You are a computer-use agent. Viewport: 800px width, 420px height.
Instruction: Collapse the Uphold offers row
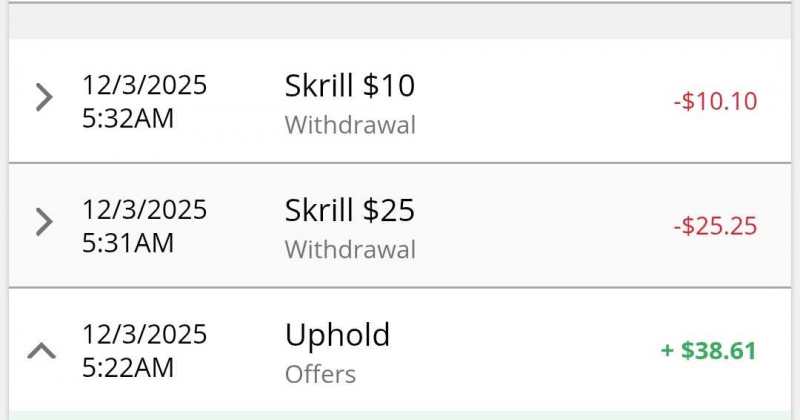[41, 351]
